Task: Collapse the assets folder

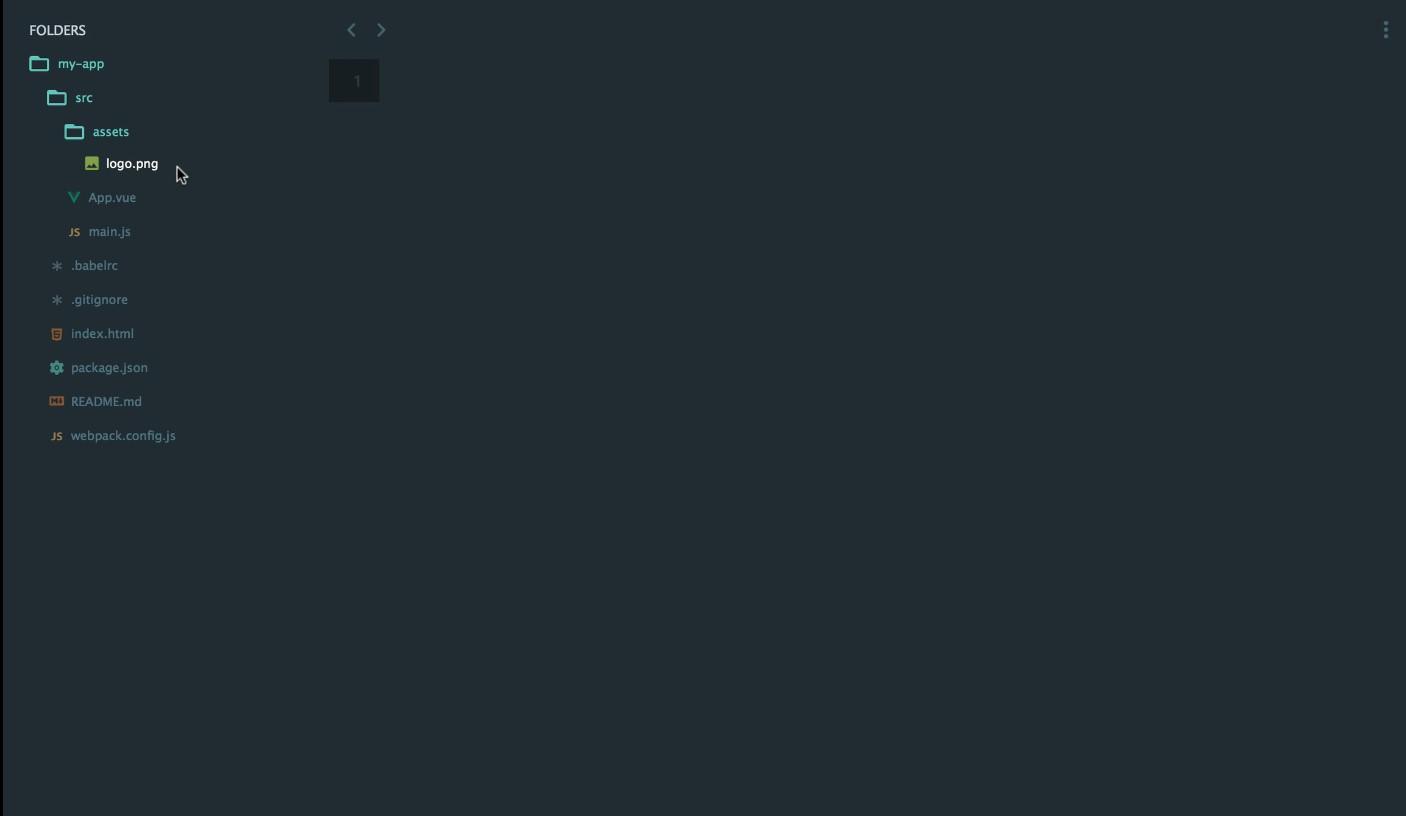Action: coord(110,132)
